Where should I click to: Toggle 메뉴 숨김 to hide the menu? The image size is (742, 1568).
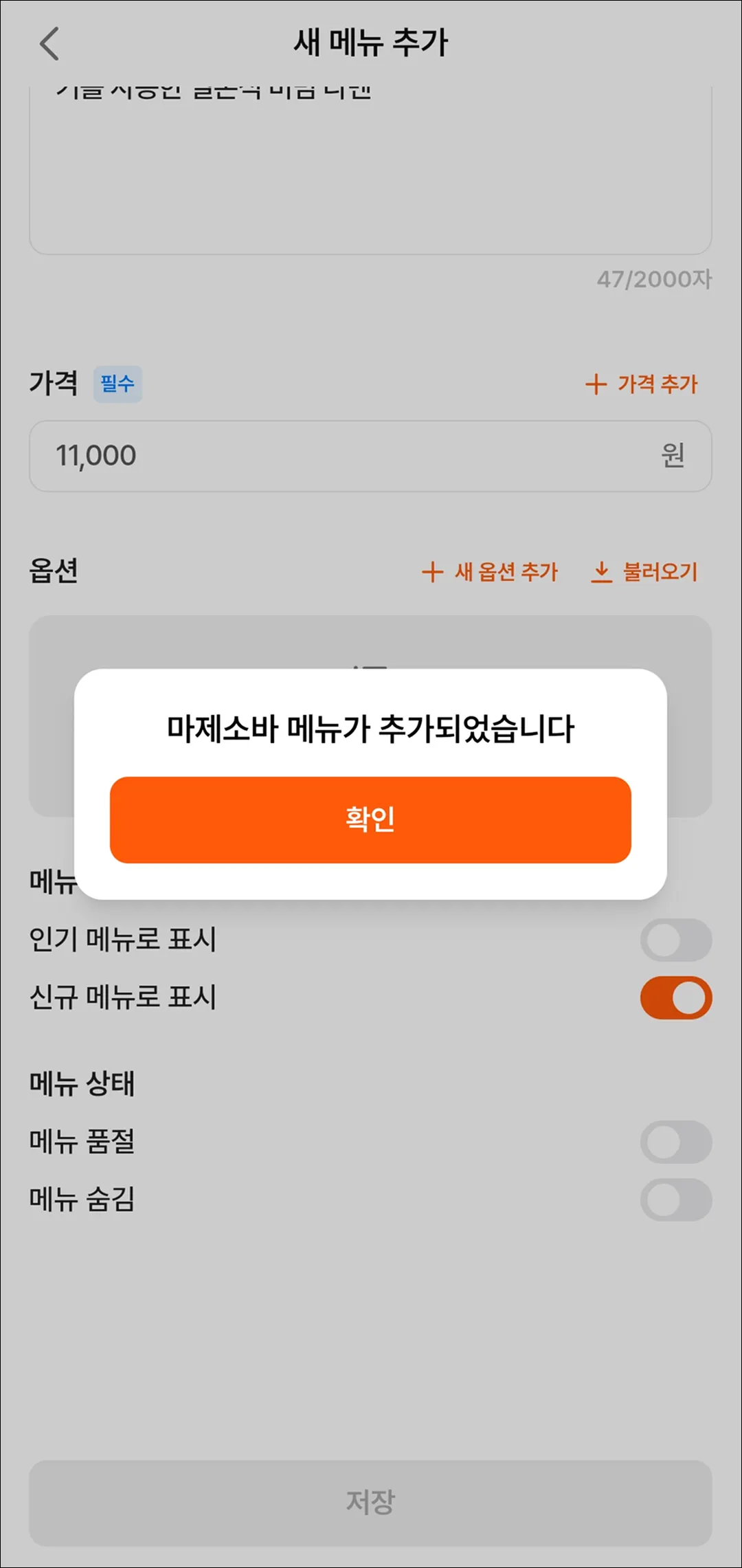[675, 1200]
